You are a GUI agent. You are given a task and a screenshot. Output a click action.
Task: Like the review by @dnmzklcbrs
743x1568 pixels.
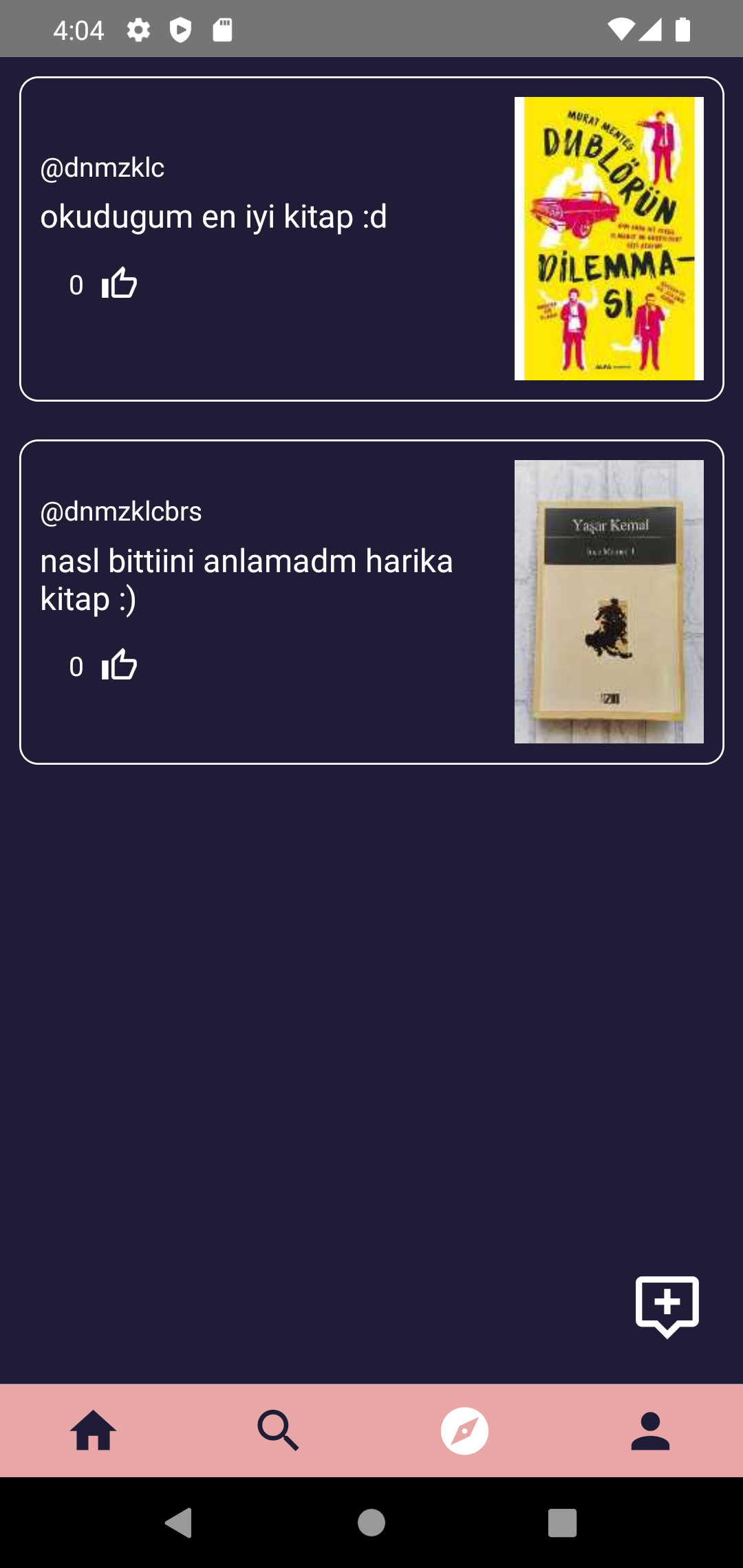tap(120, 665)
